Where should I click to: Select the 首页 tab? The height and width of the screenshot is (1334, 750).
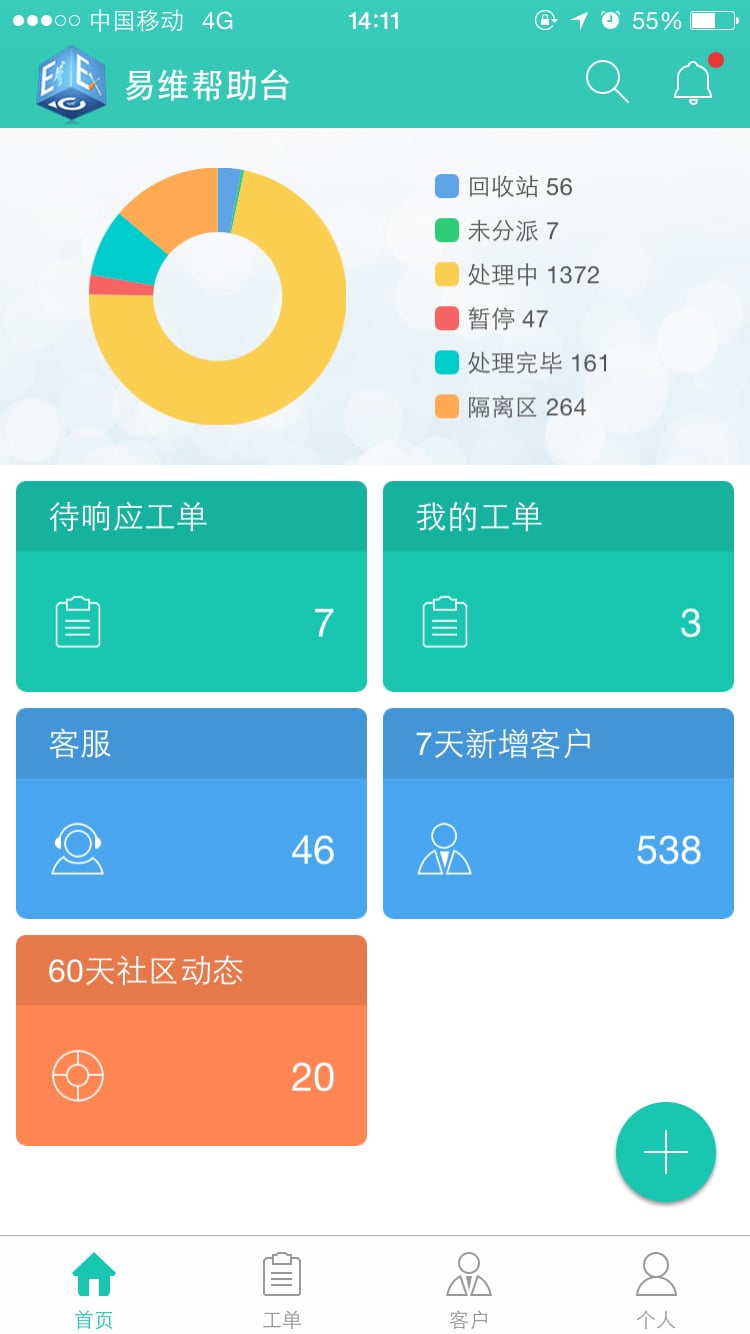point(94,1290)
